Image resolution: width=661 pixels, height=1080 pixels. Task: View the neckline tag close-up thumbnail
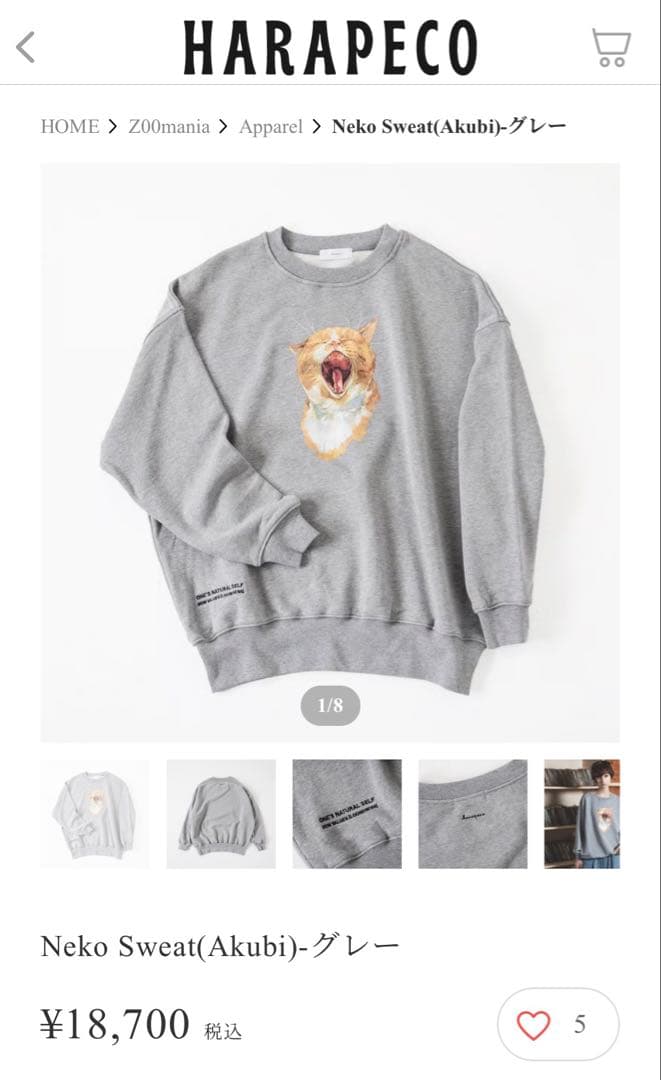[x=473, y=814]
